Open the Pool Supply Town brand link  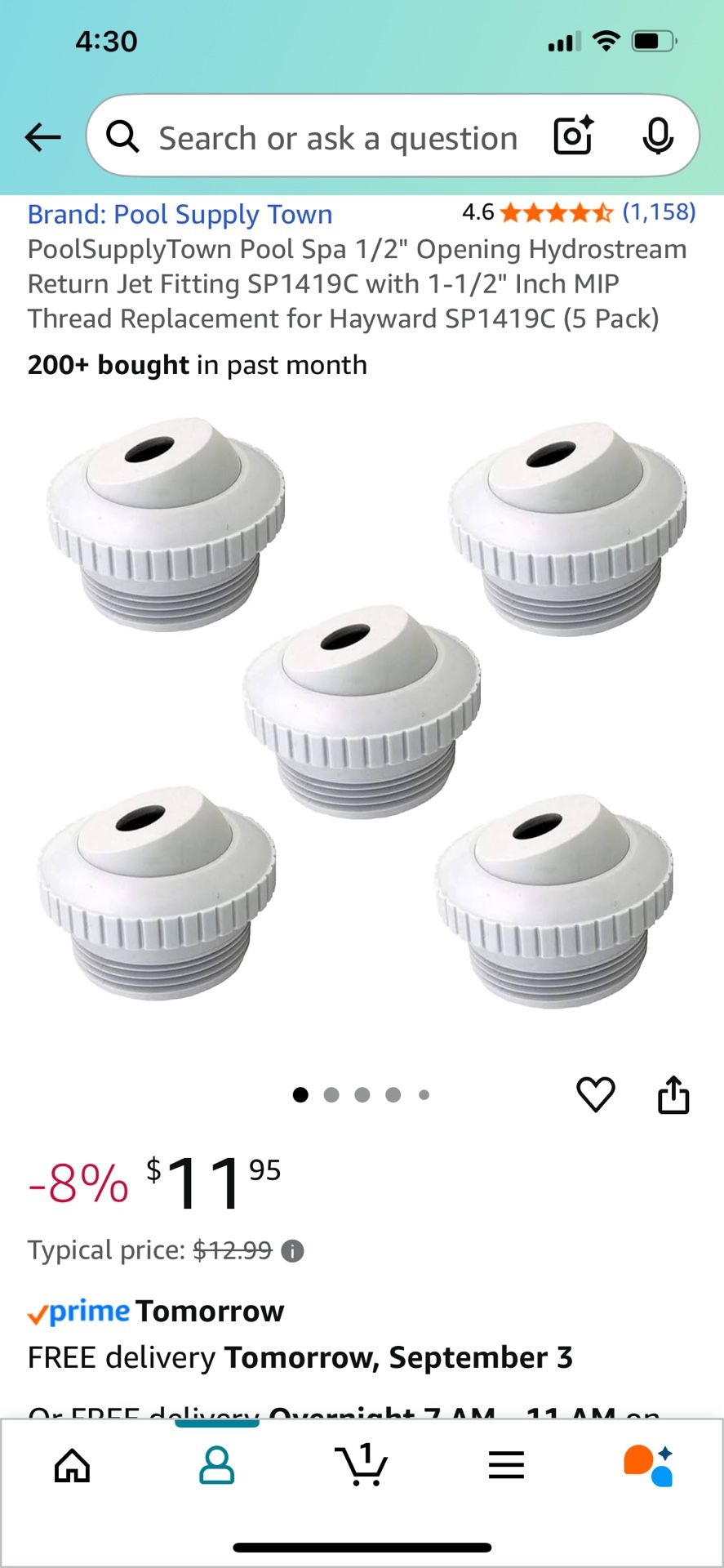[180, 214]
